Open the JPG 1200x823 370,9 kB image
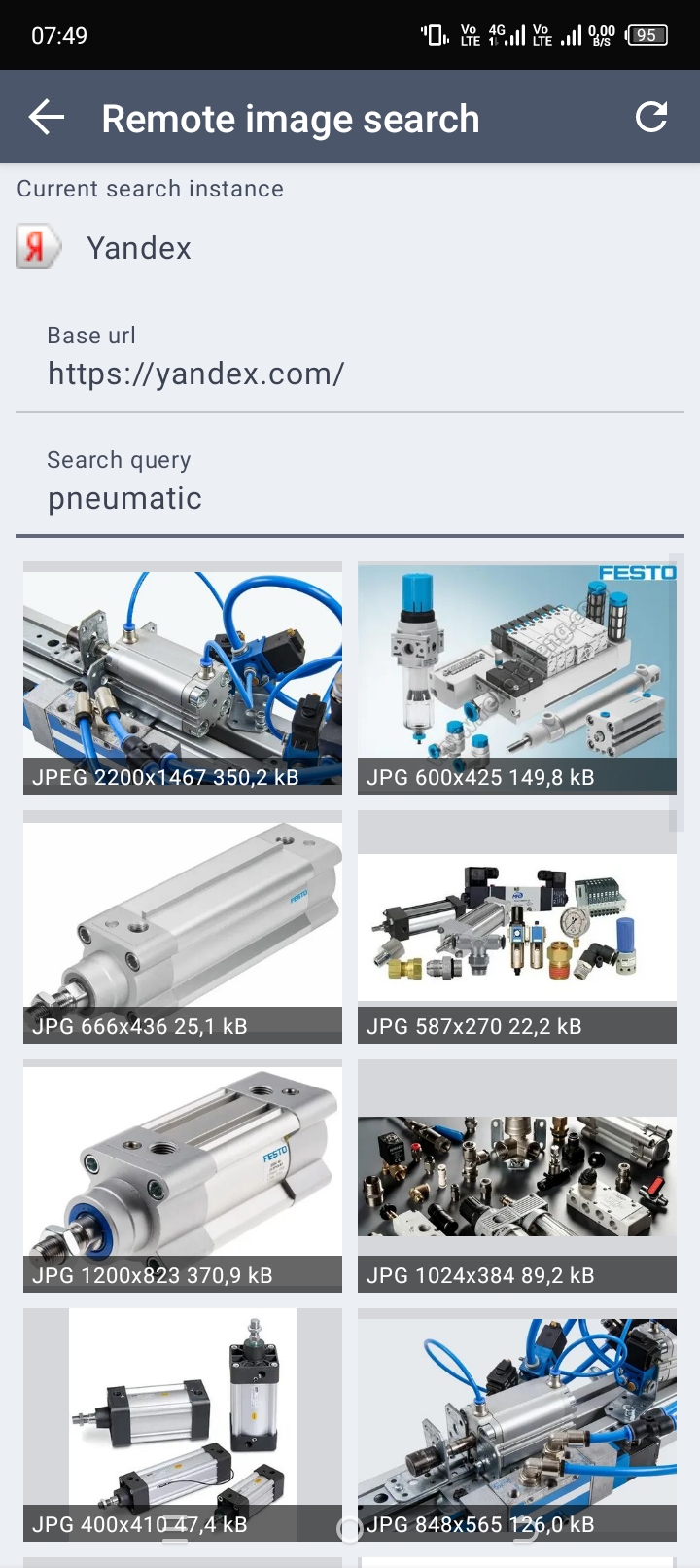 (183, 1176)
